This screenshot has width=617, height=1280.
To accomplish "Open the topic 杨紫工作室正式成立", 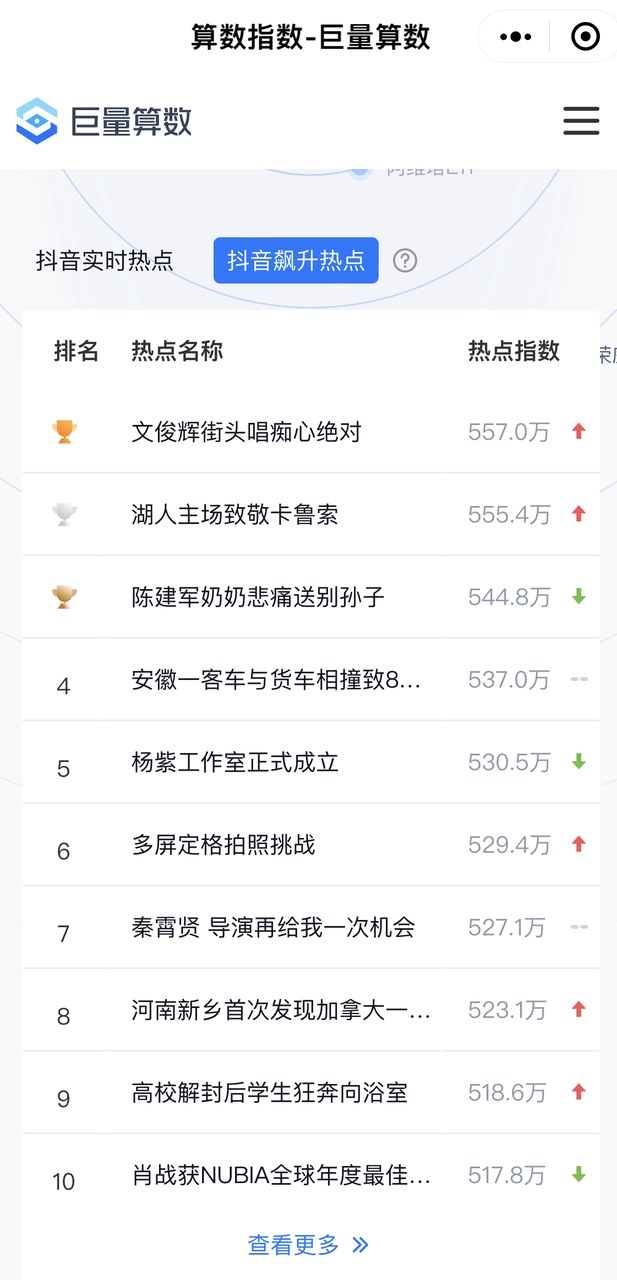I will (235, 762).
